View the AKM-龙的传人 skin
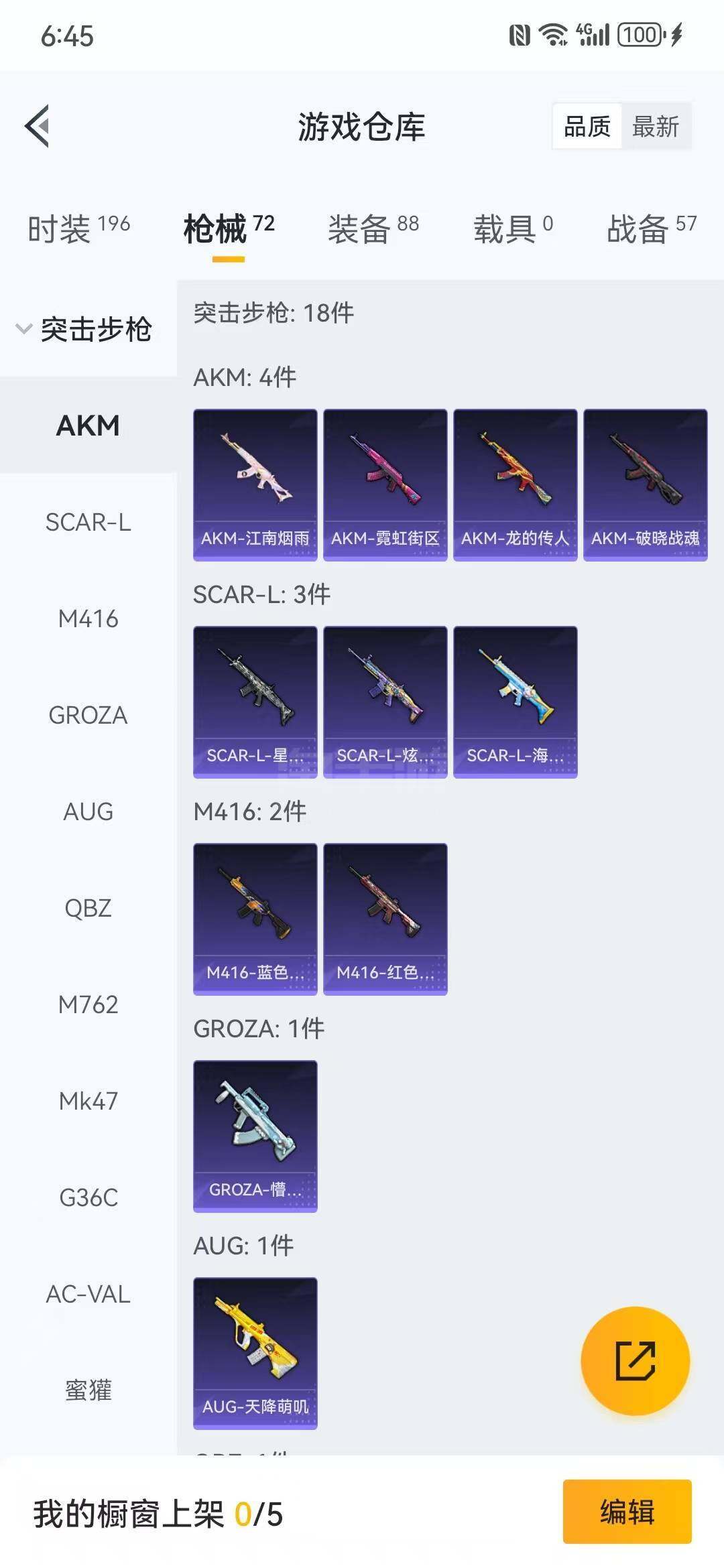Image resolution: width=724 pixels, height=1568 pixels. tap(515, 484)
